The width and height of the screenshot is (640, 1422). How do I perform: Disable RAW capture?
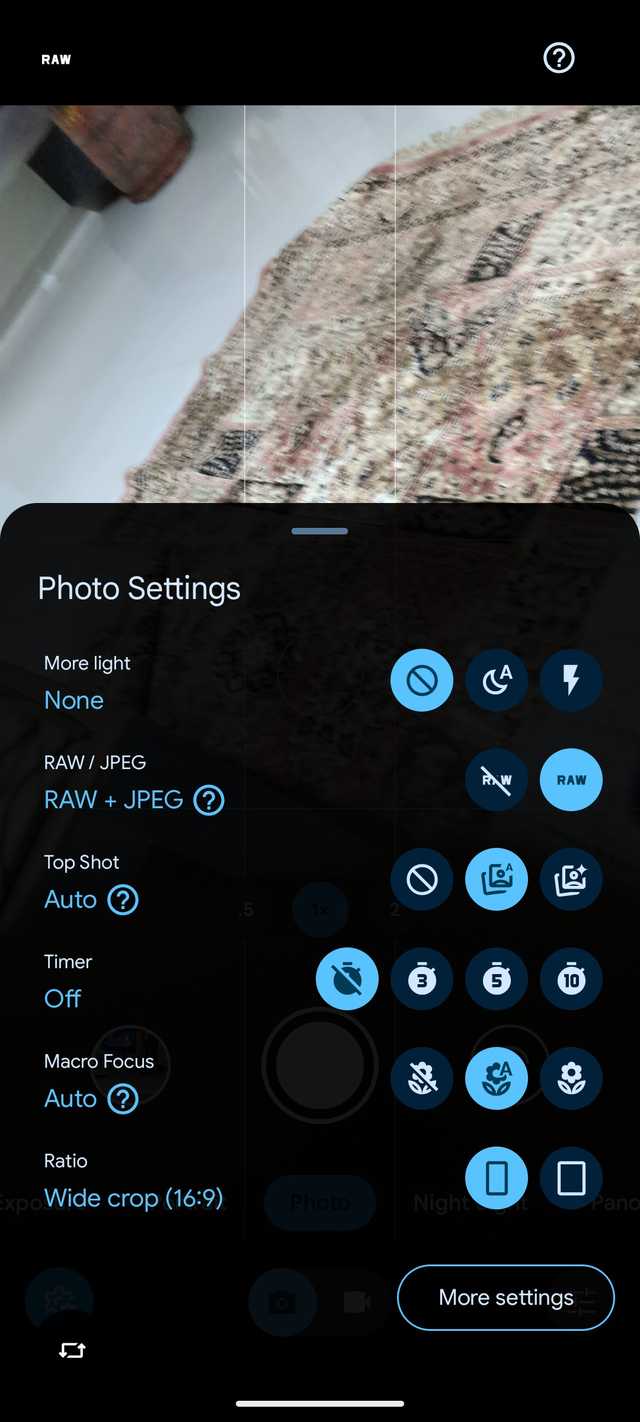pyautogui.click(x=496, y=780)
